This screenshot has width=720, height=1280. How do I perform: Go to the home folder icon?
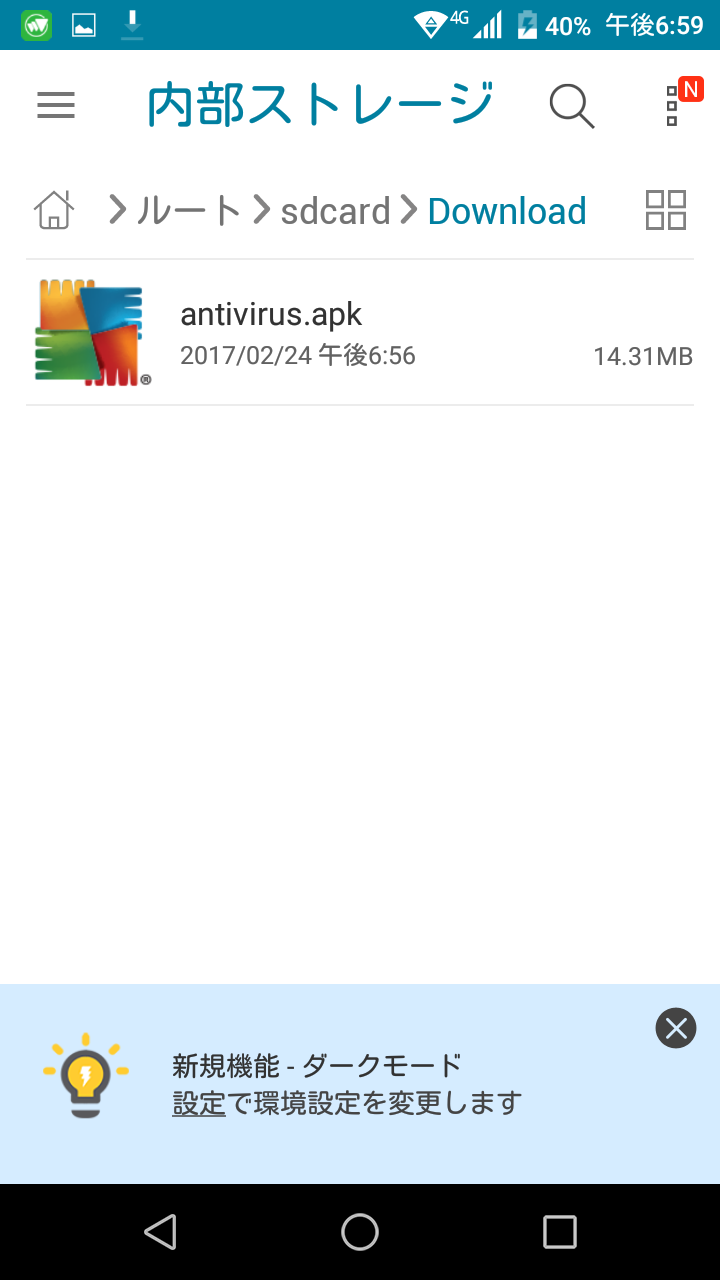[53, 211]
